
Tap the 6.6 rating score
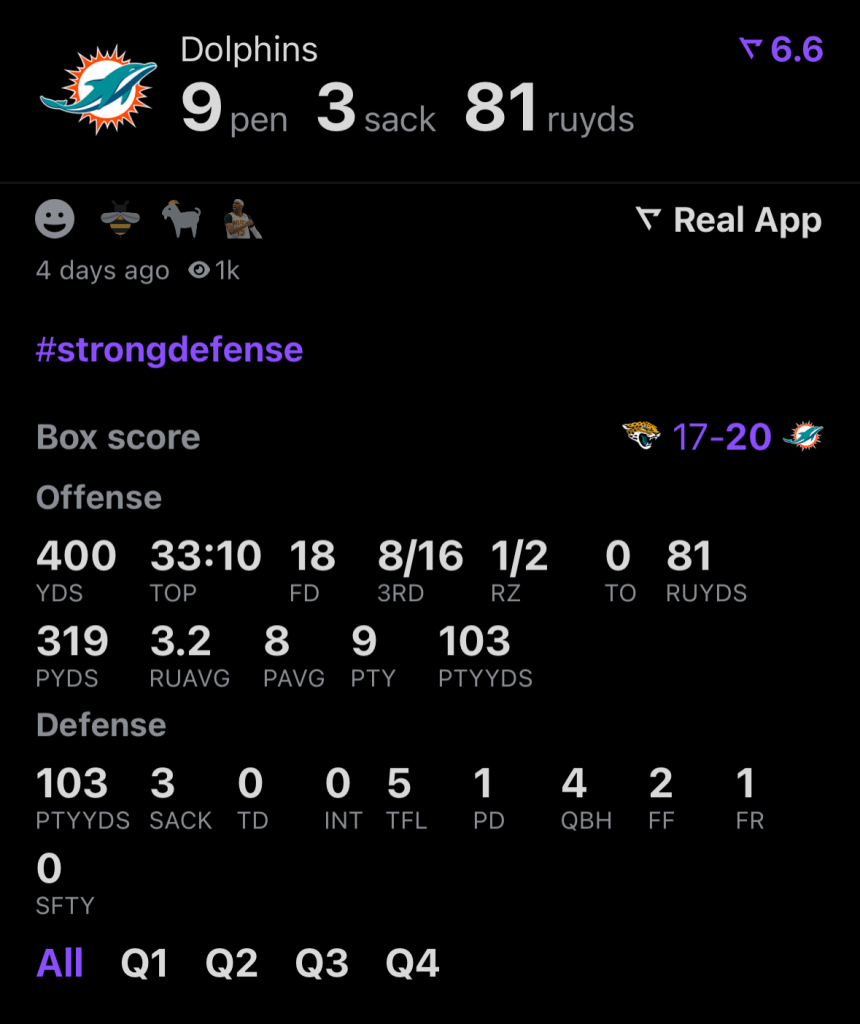781,48
